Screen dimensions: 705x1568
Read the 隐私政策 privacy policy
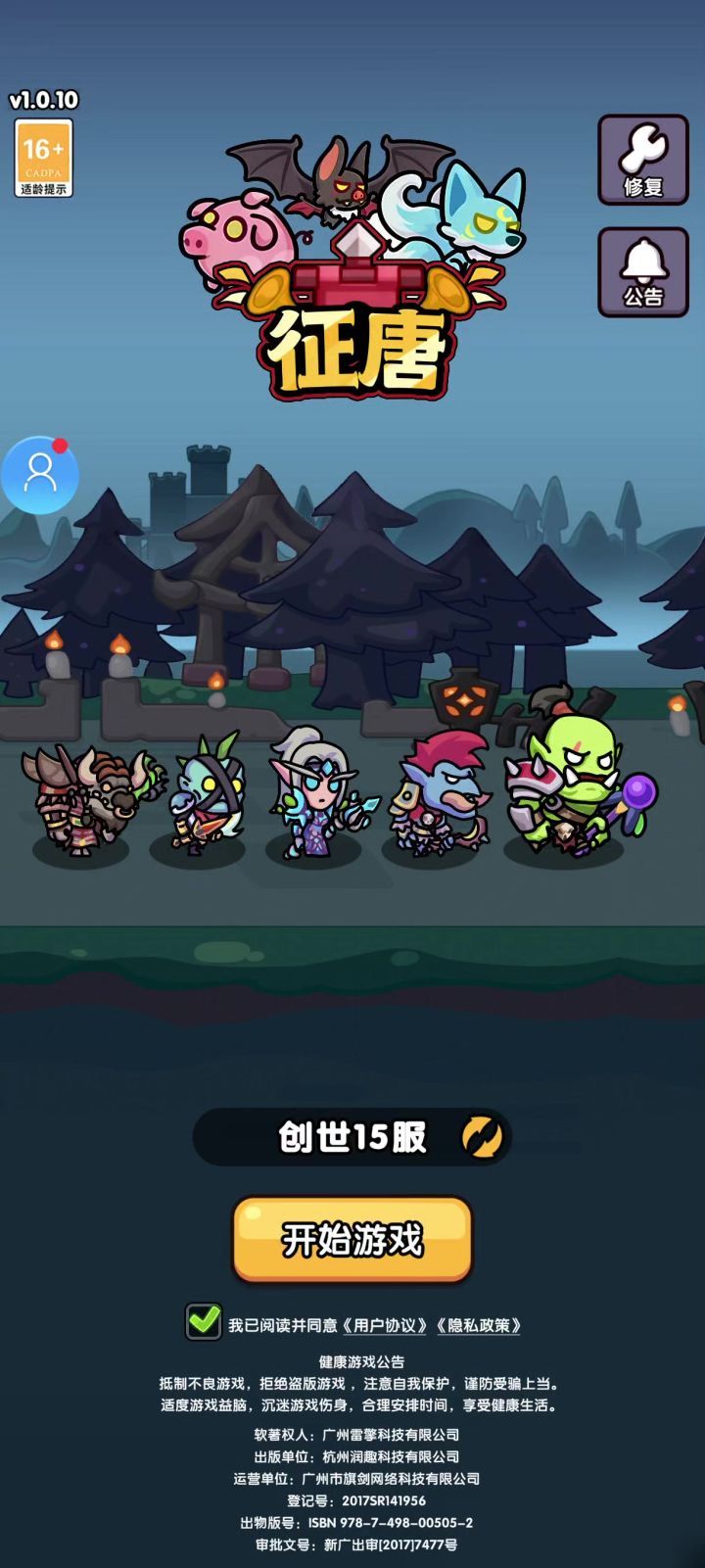coord(479,1325)
